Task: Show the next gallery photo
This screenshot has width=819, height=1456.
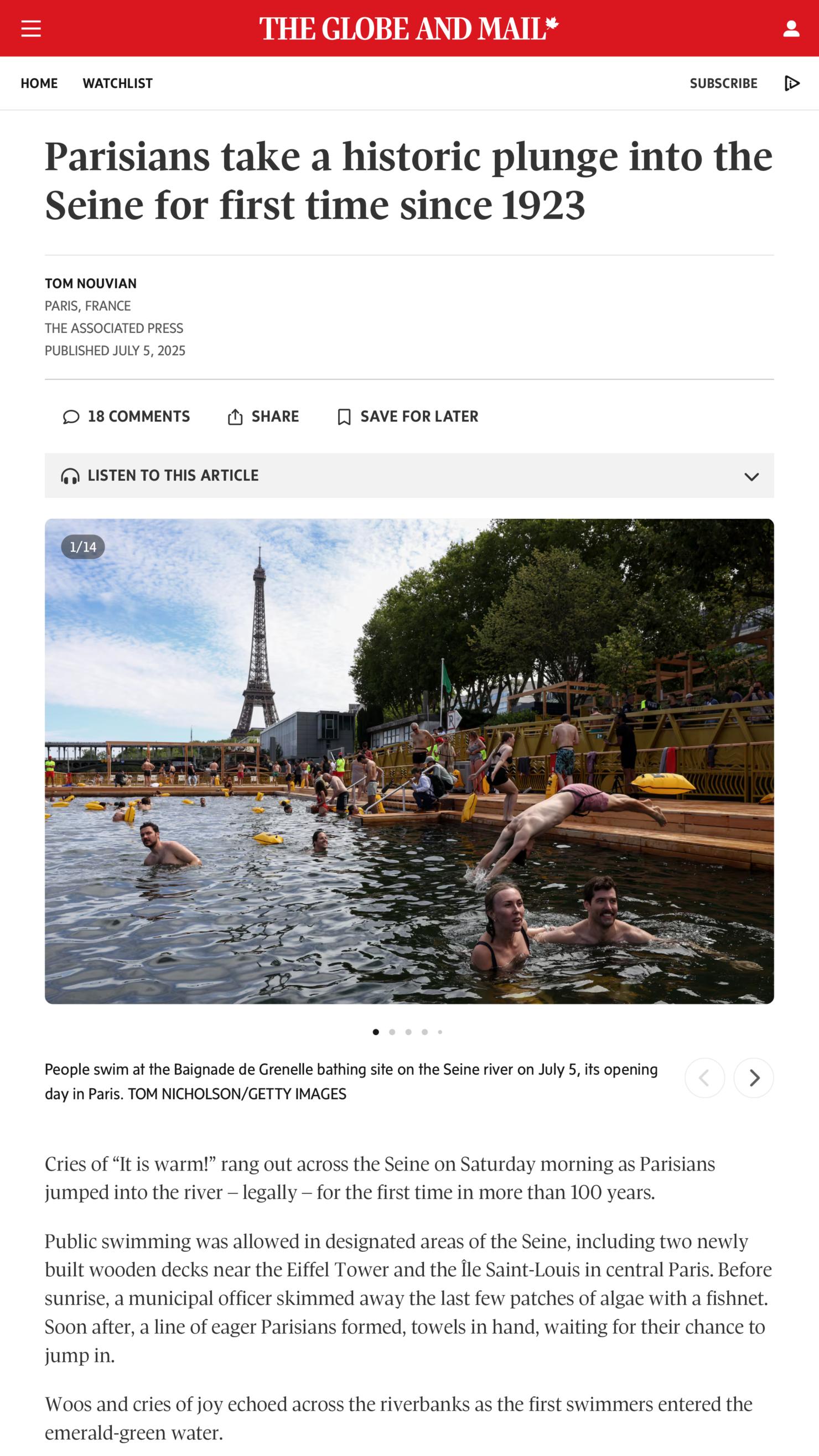Action: click(x=754, y=1078)
